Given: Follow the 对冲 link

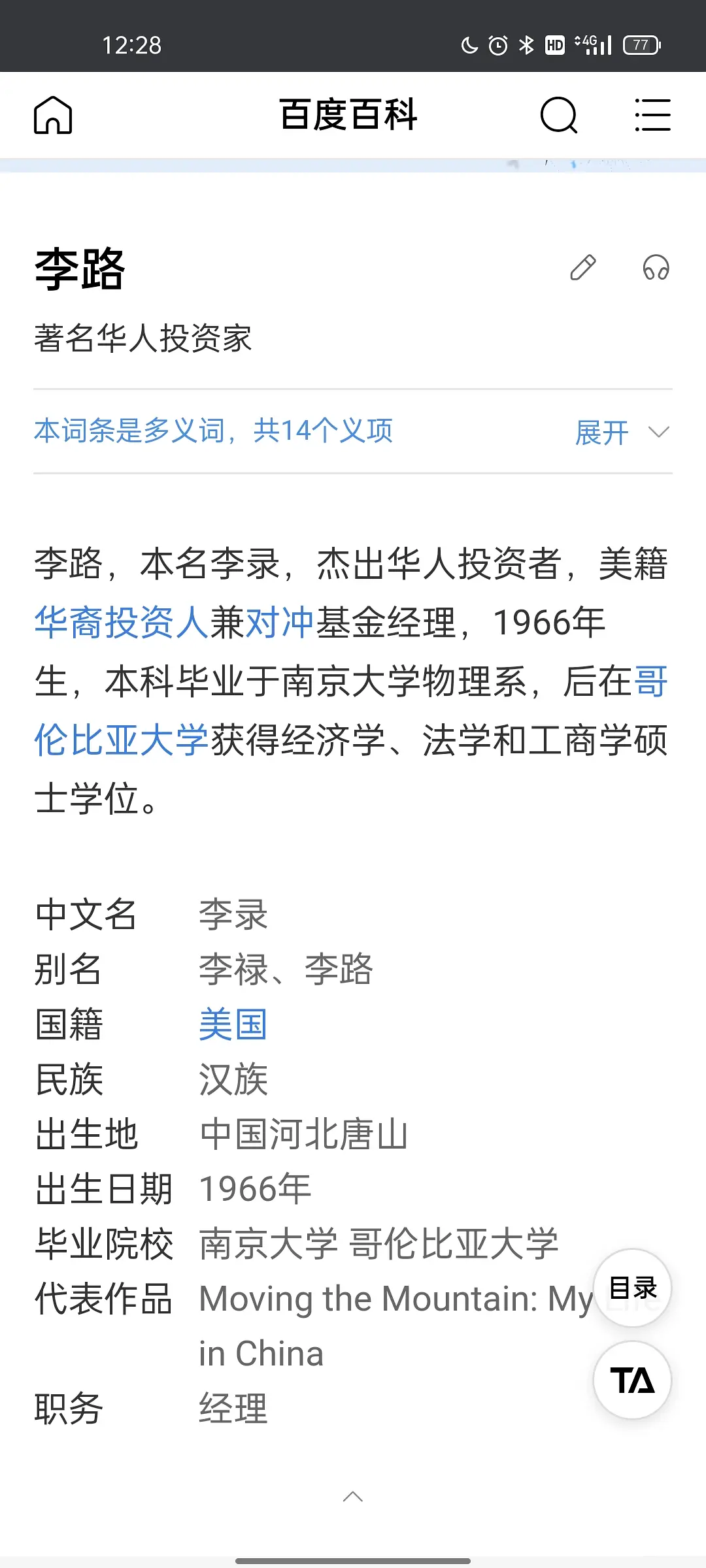Looking at the screenshot, I should pos(280,622).
